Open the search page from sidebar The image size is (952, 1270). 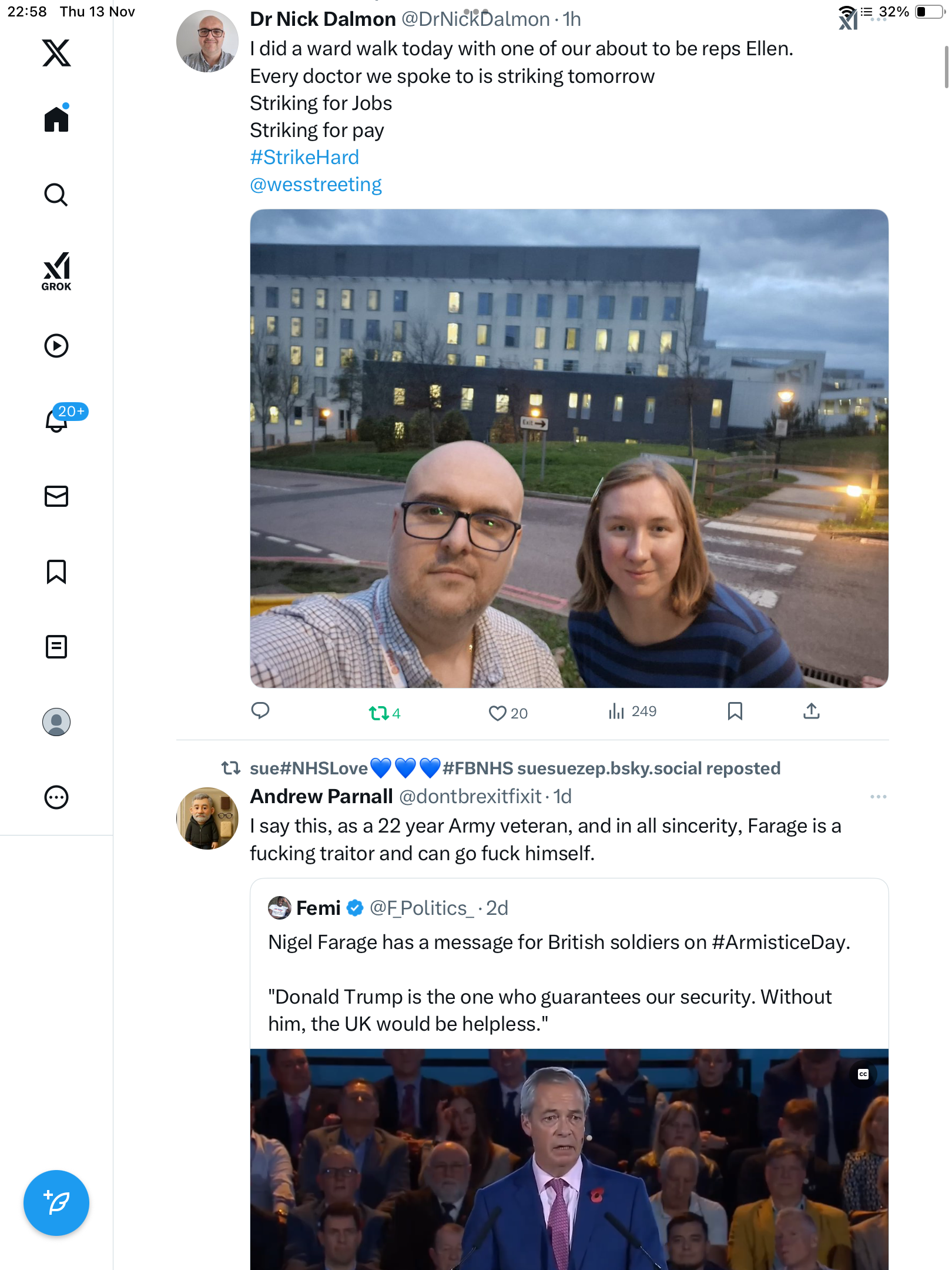(56, 195)
